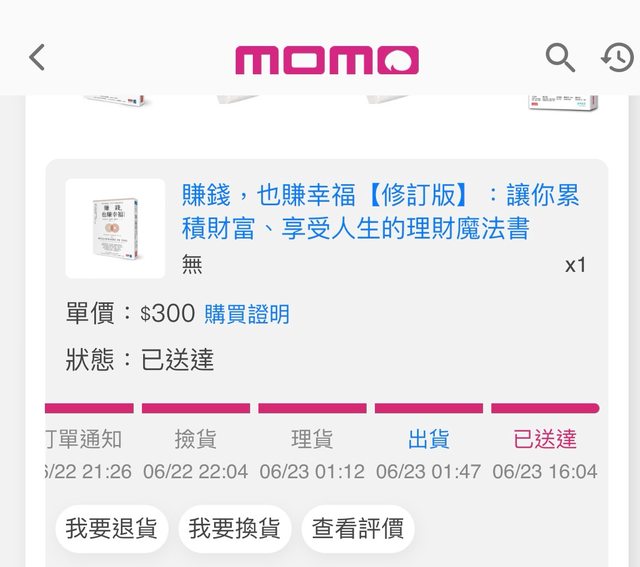
Task: Tap the 賺錢，也賺幸福 book cover thumbnail
Action: [x=115, y=228]
